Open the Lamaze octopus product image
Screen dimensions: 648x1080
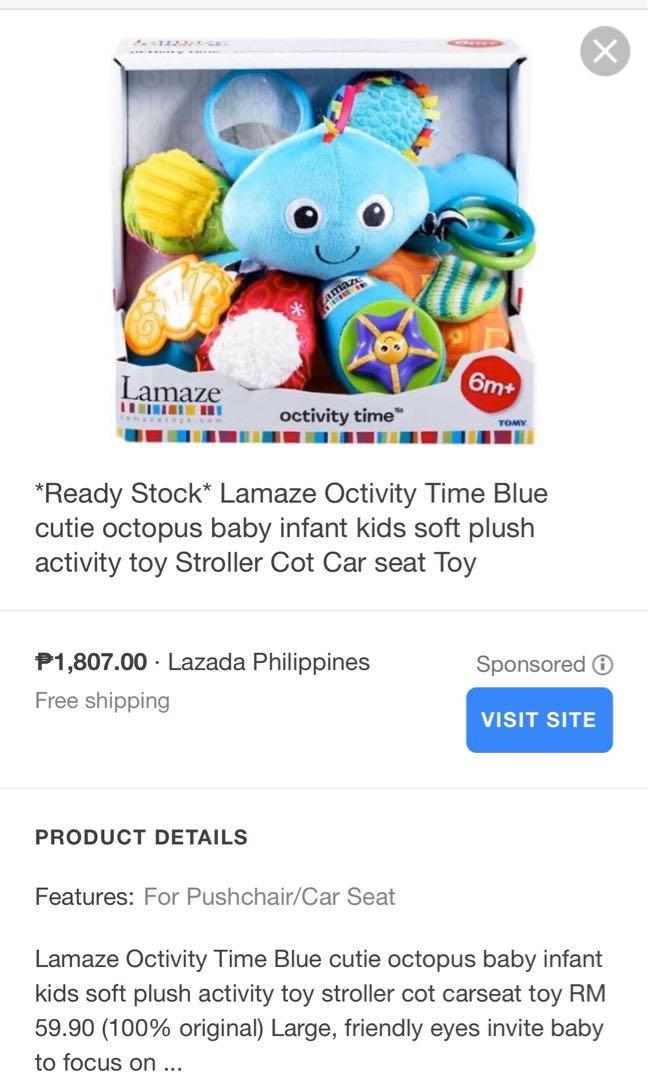[x=324, y=240]
